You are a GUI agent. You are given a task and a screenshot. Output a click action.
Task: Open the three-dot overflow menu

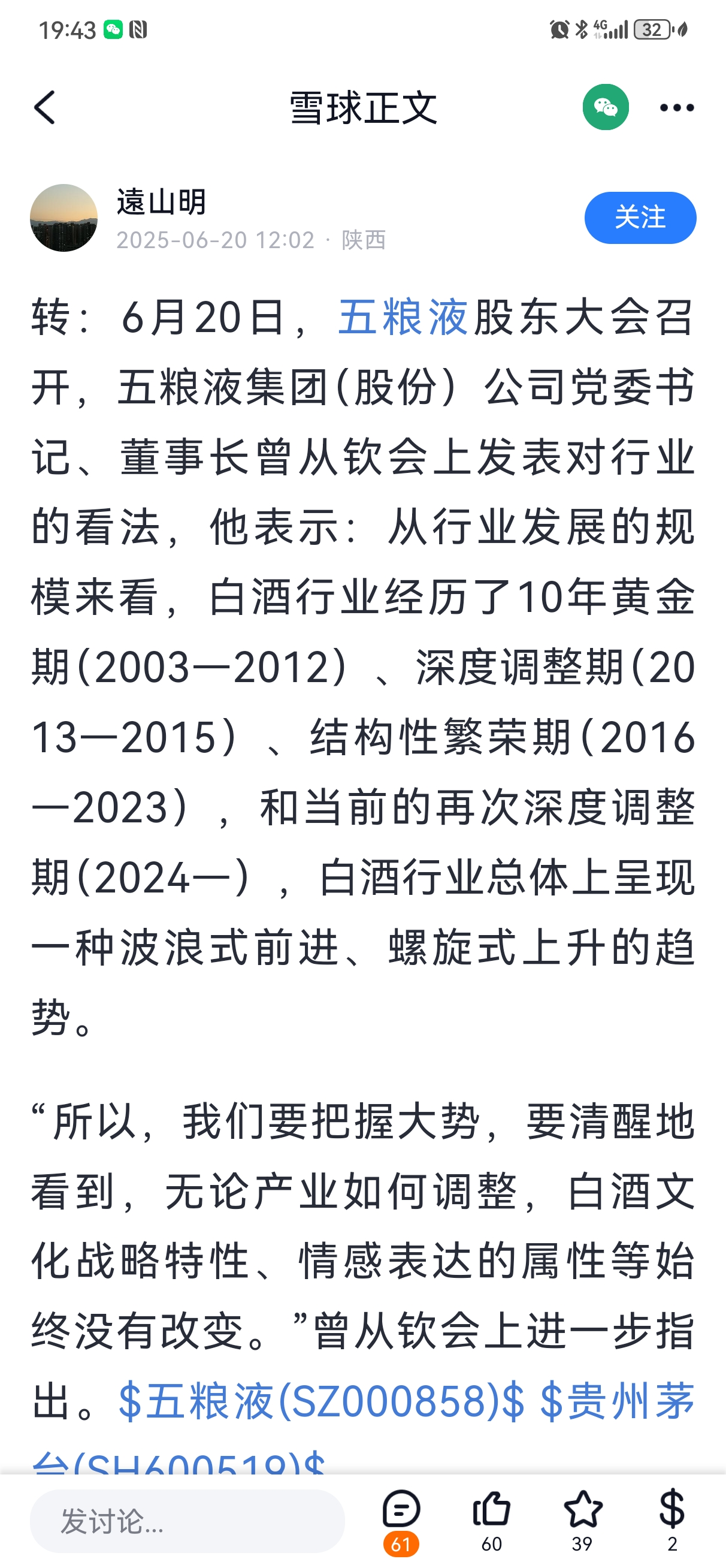coord(676,108)
